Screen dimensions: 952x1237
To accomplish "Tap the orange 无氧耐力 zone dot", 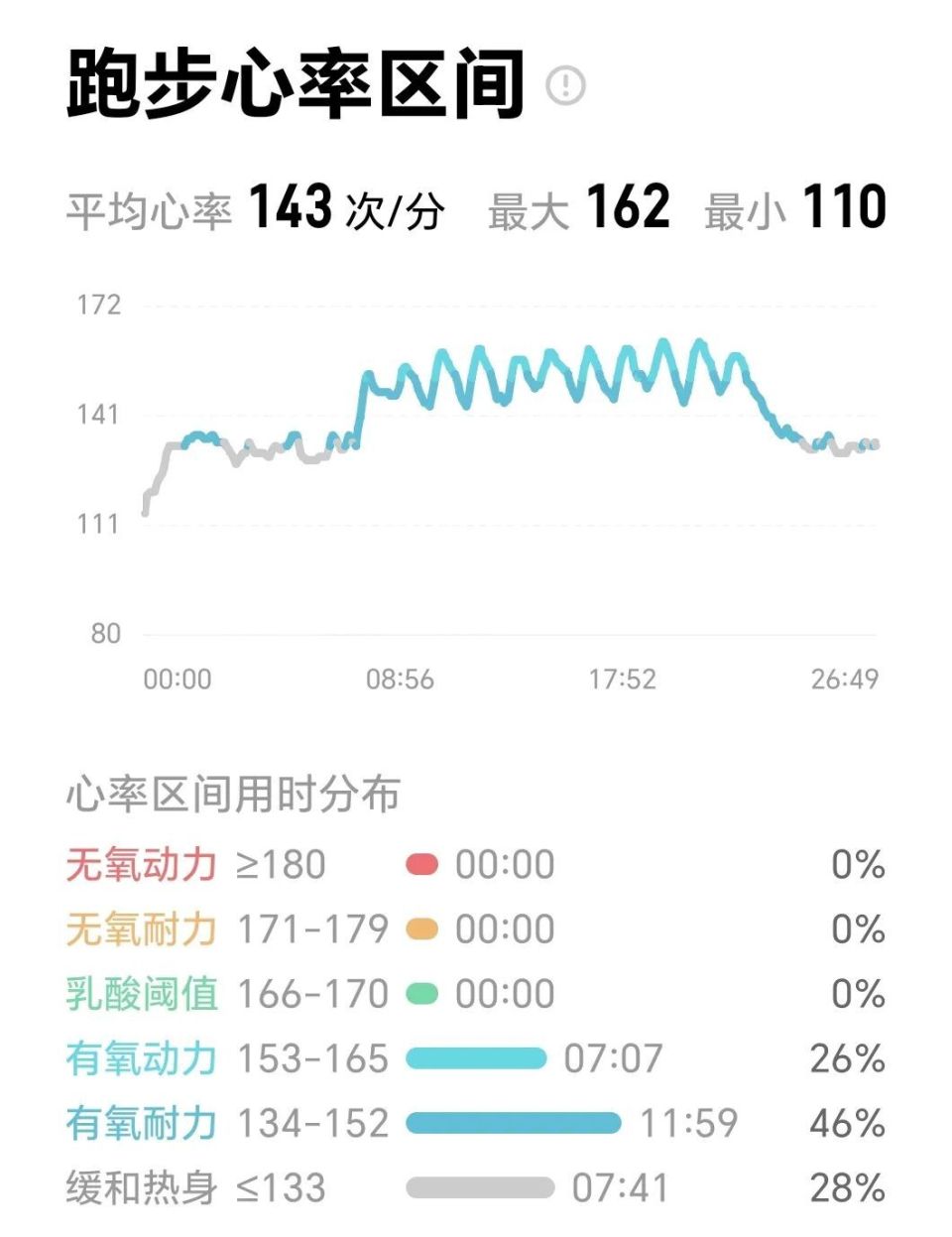I will point(424,928).
